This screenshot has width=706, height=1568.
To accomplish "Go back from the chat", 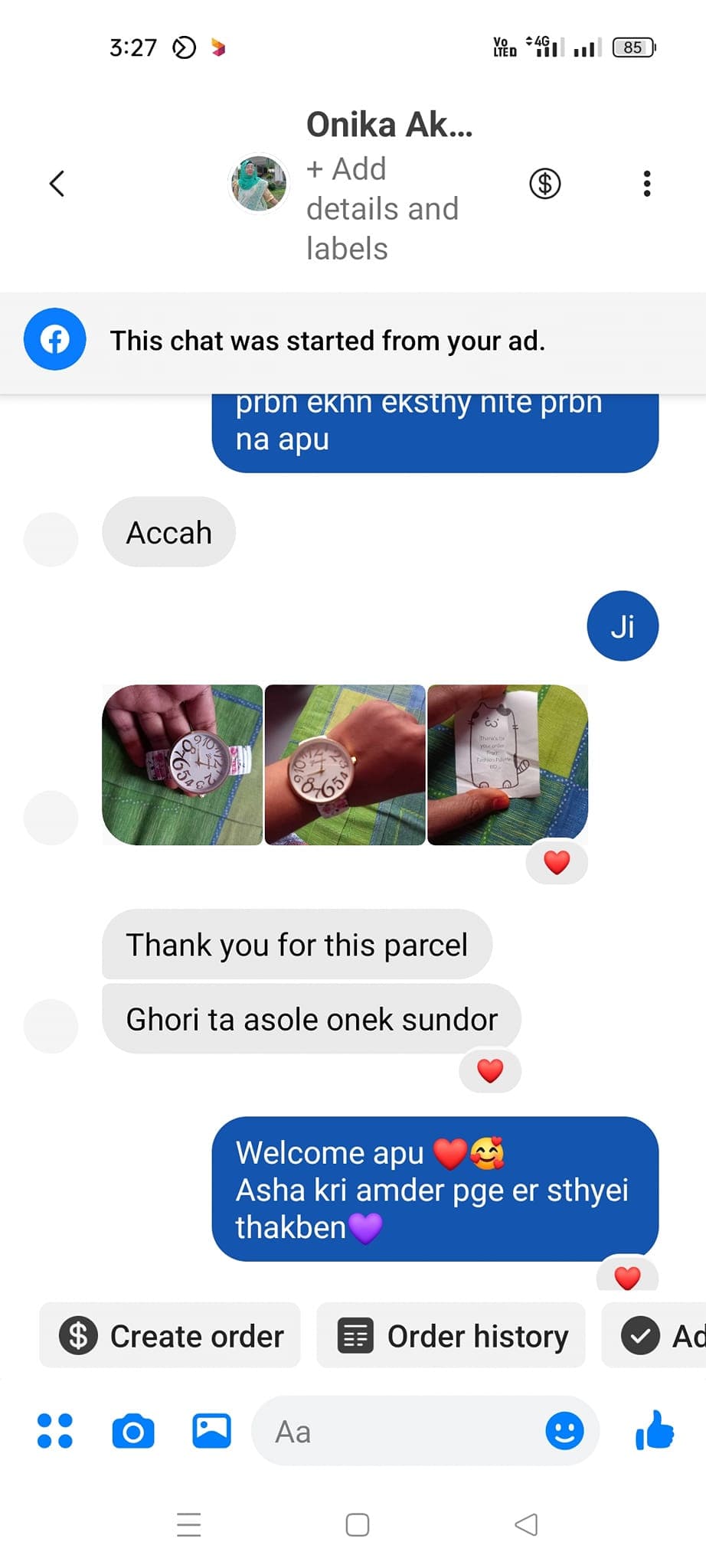I will point(57,184).
